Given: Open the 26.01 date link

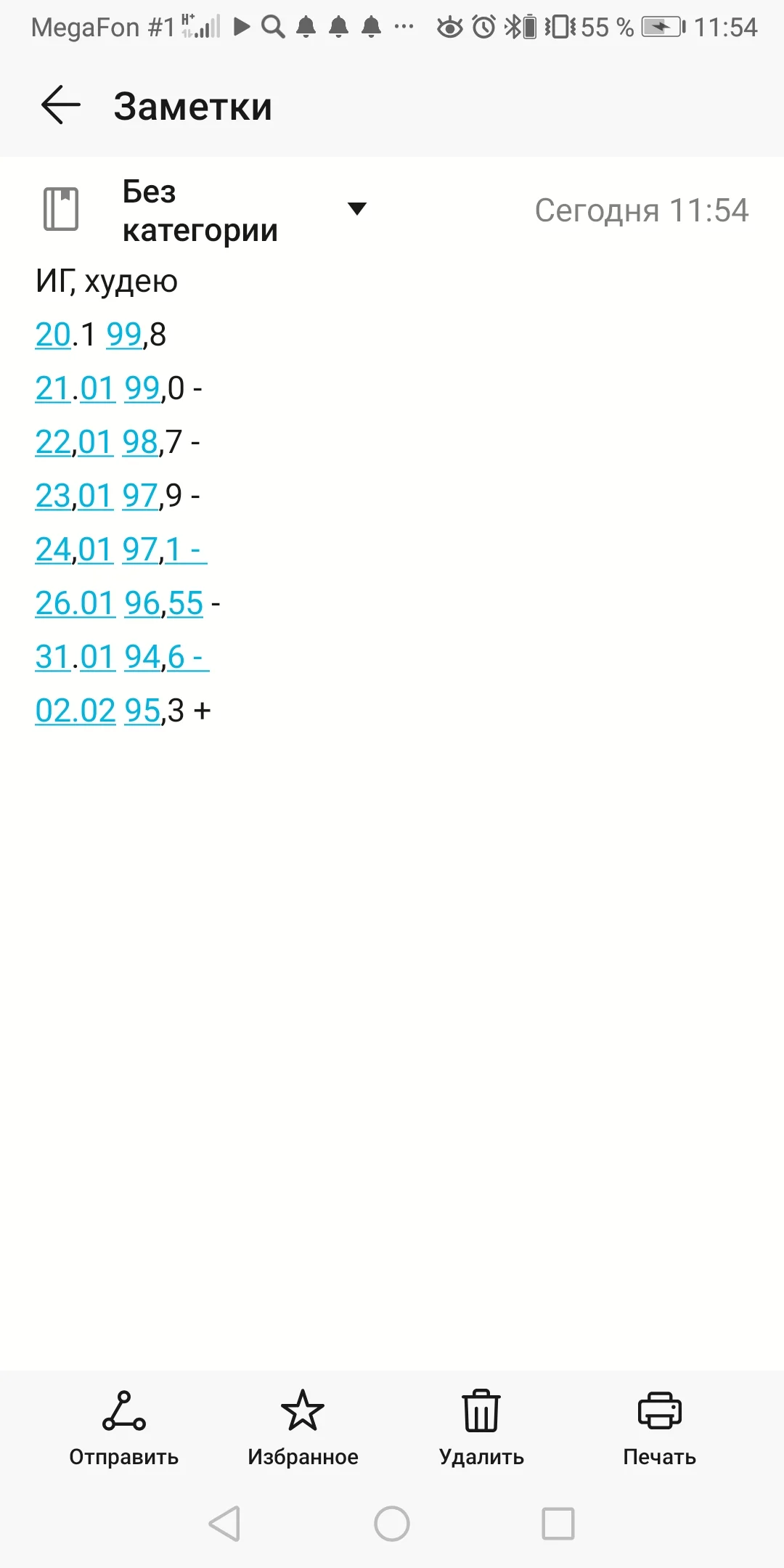Looking at the screenshot, I should (75, 604).
